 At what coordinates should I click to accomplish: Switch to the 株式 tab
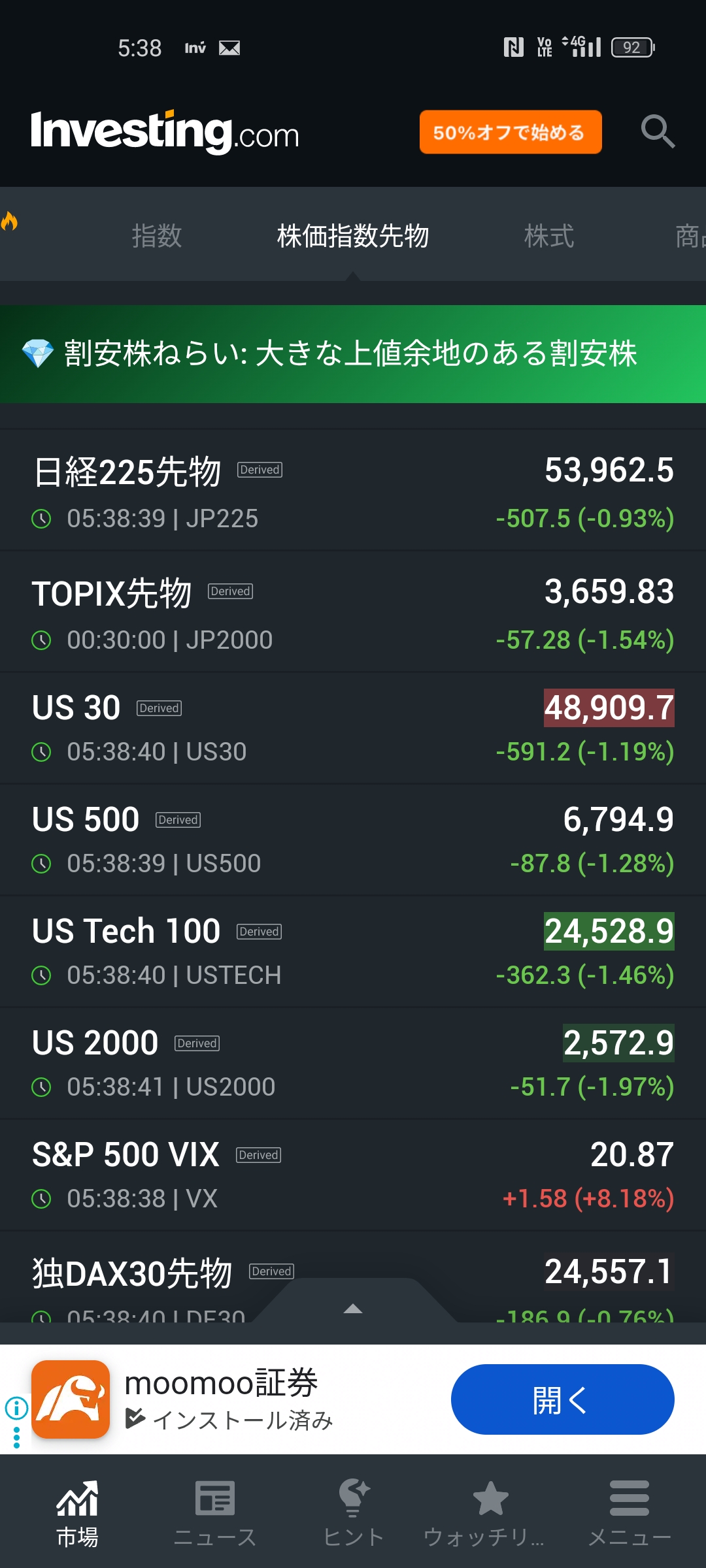point(548,236)
